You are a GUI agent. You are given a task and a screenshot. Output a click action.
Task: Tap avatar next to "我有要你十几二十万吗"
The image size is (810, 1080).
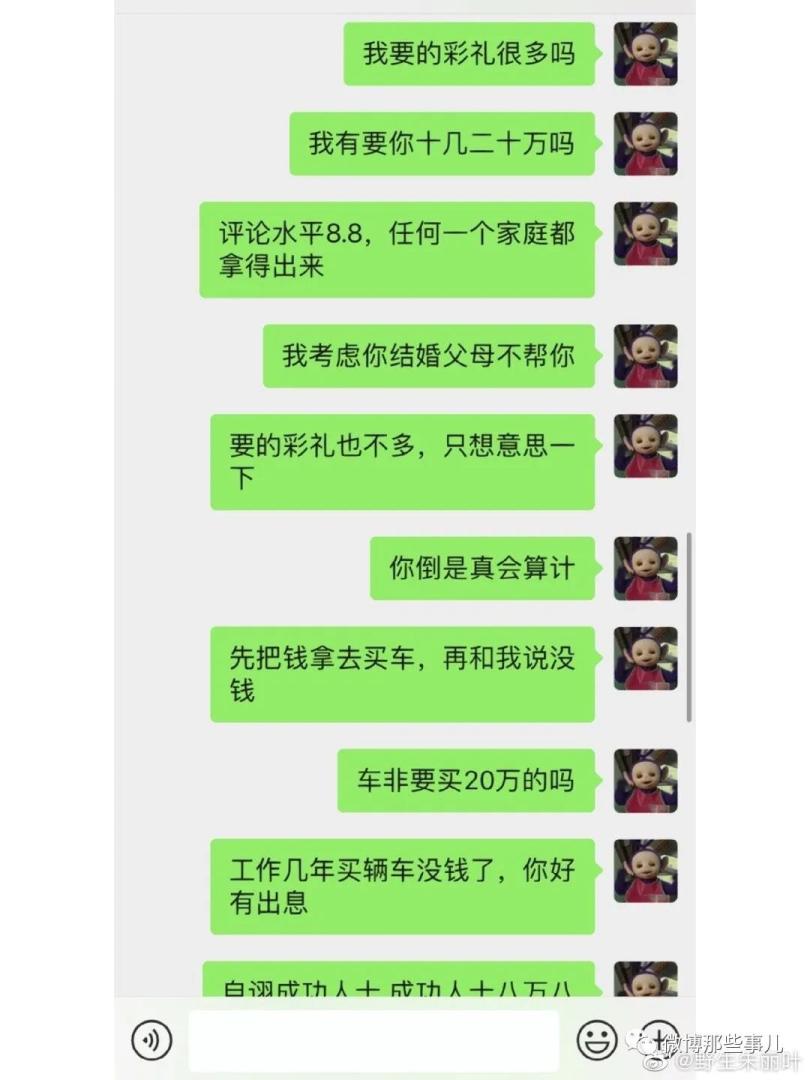646,144
